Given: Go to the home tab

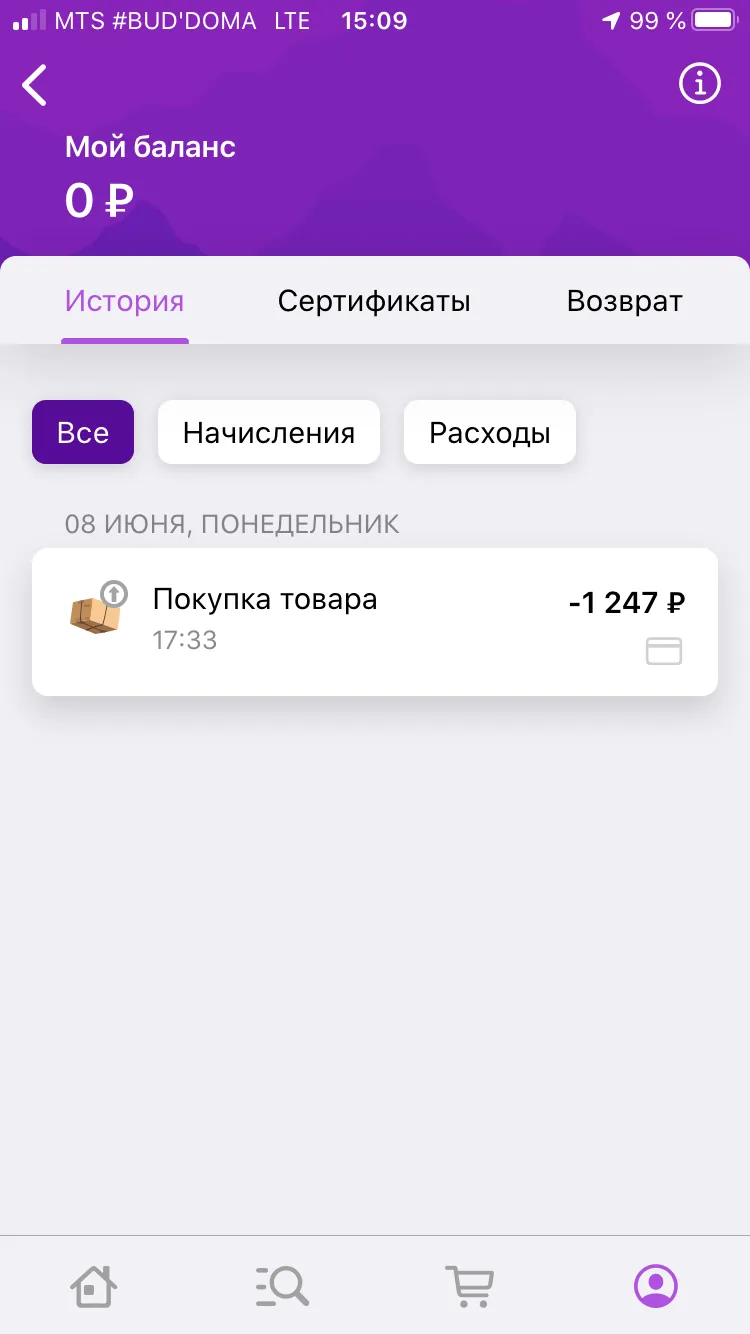Looking at the screenshot, I should tap(94, 1285).
